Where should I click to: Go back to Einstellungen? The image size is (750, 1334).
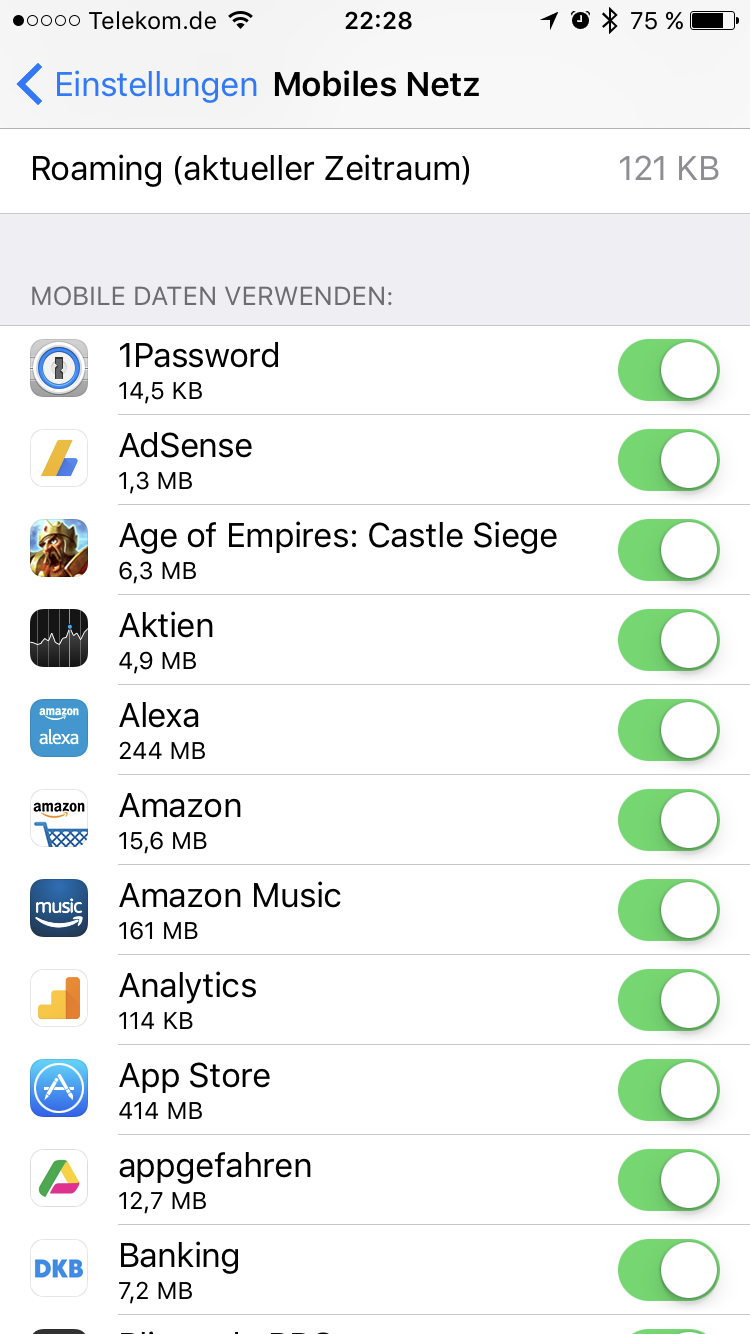pyautogui.click(x=137, y=85)
